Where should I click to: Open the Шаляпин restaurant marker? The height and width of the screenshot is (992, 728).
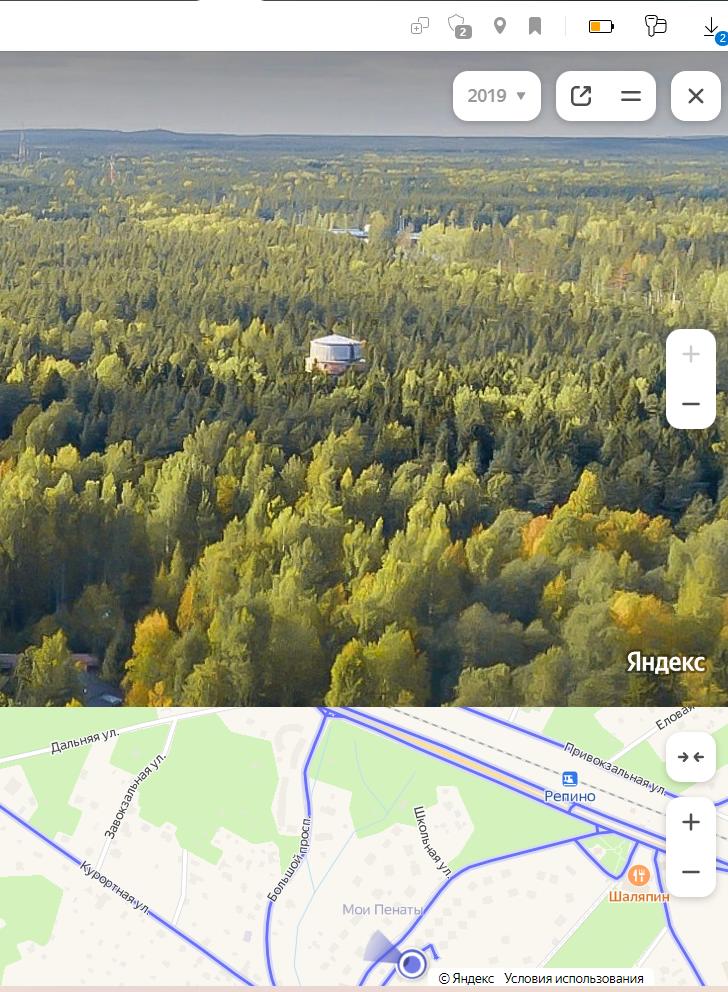click(x=638, y=876)
